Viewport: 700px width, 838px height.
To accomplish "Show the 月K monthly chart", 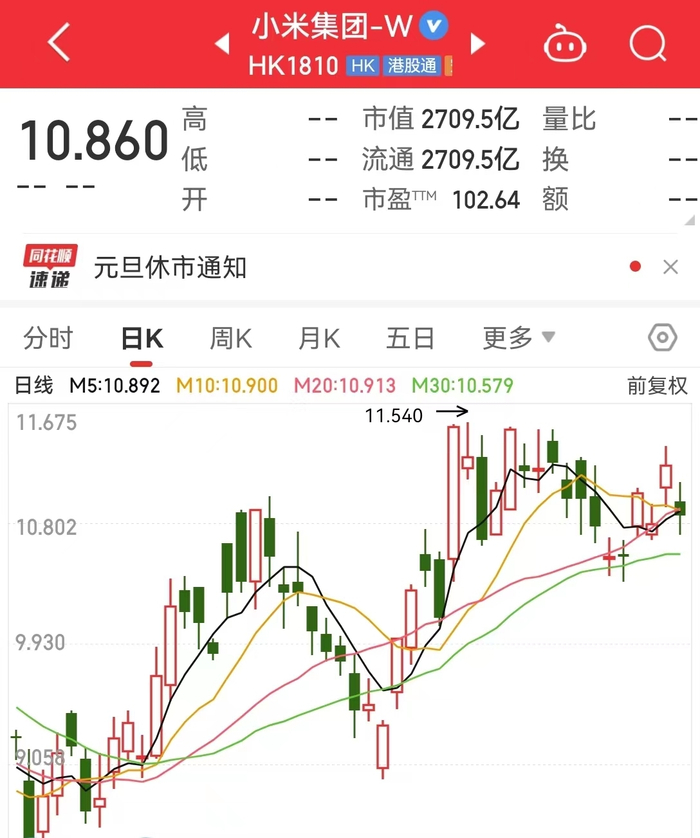I will point(319,338).
